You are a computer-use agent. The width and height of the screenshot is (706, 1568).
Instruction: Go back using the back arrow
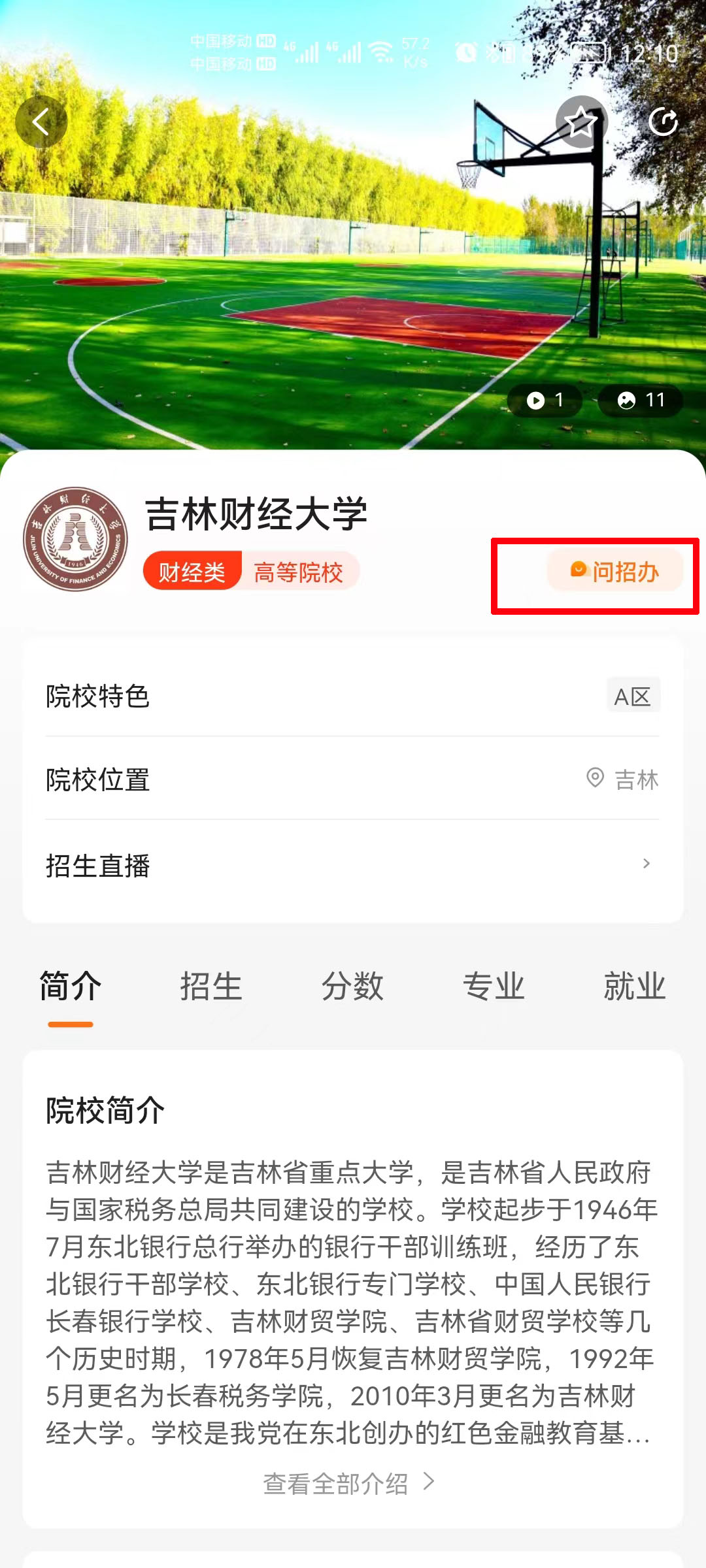41,122
